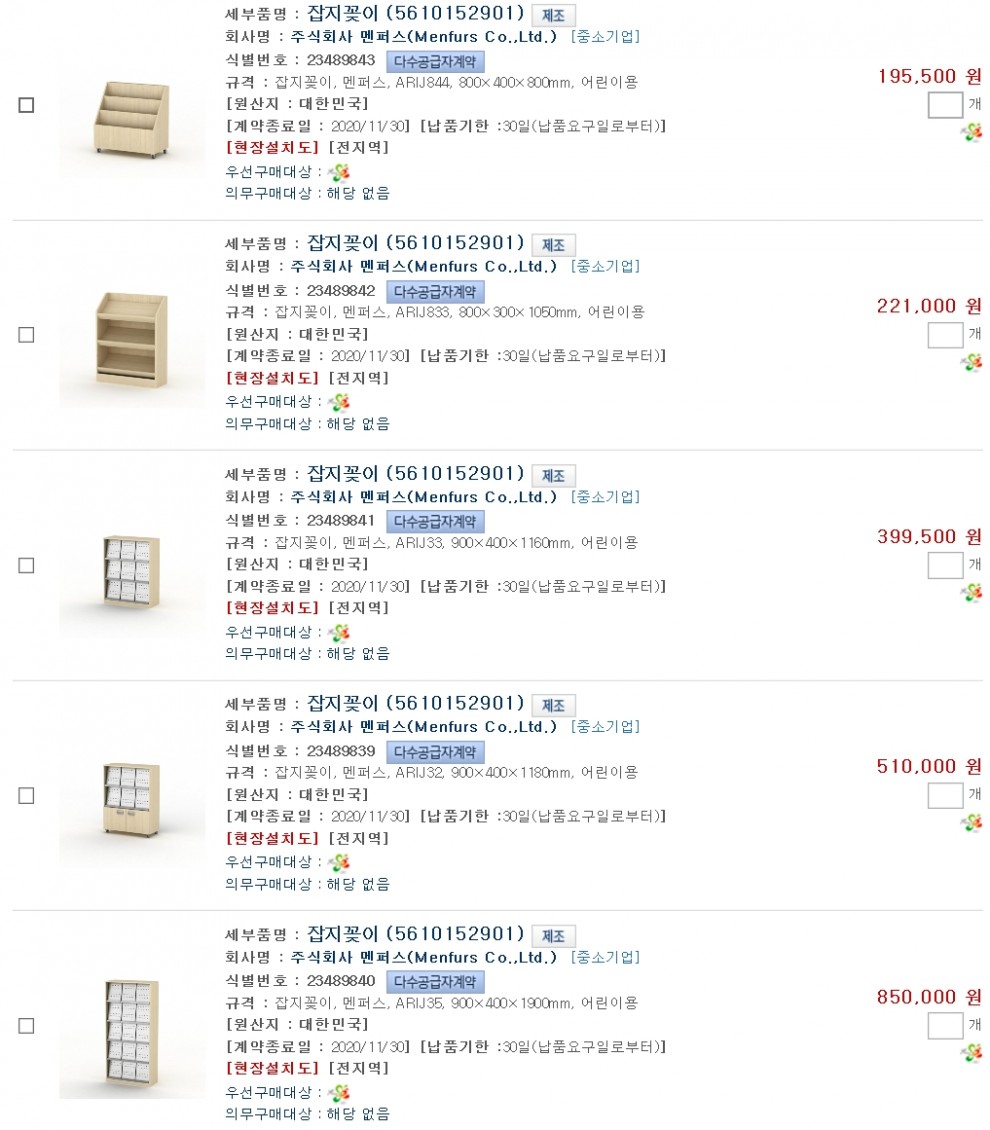Screen dimensions: 990x1130
Task: Enter quantity for the 399,500 원 item
Action: (x=945, y=565)
